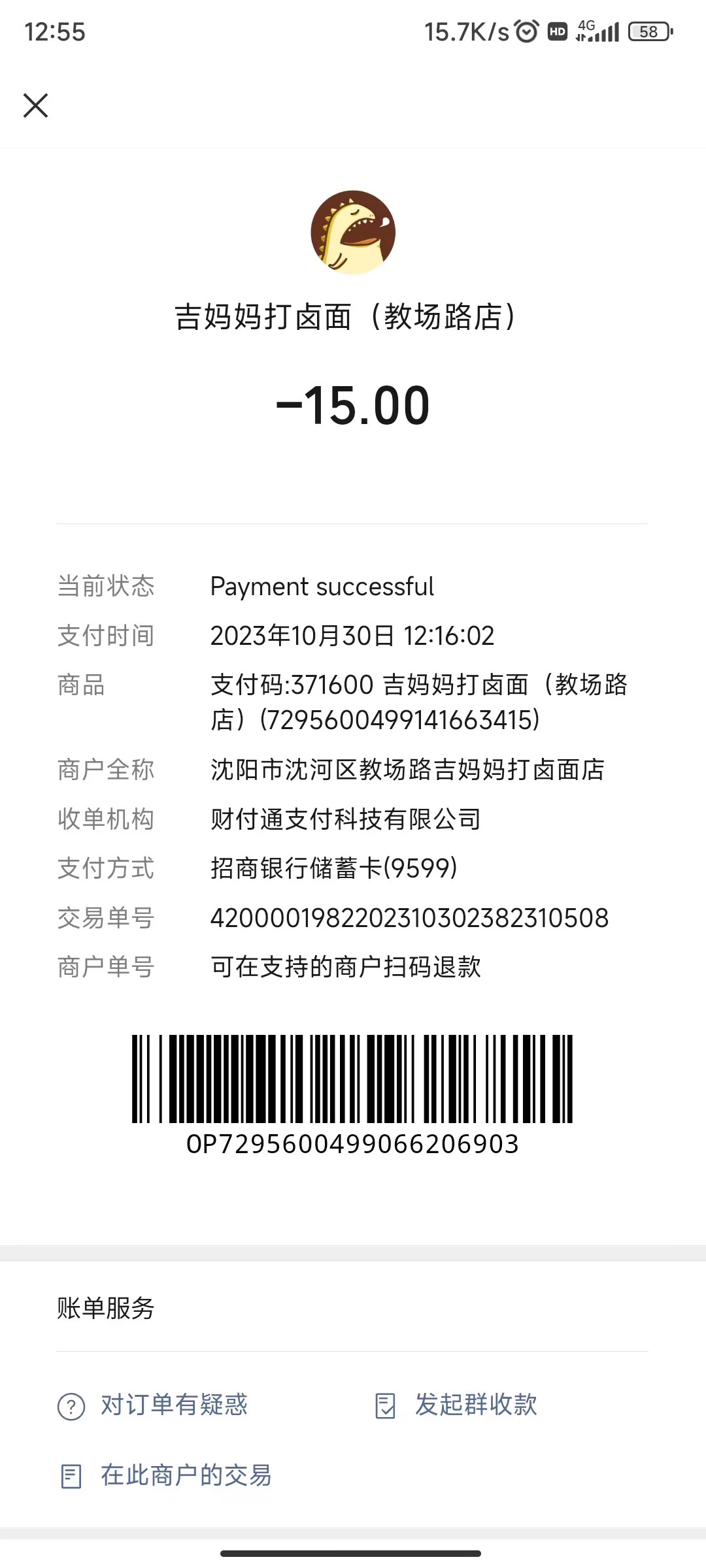Close the payment details page
706x1568 pixels.
(35, 105)
